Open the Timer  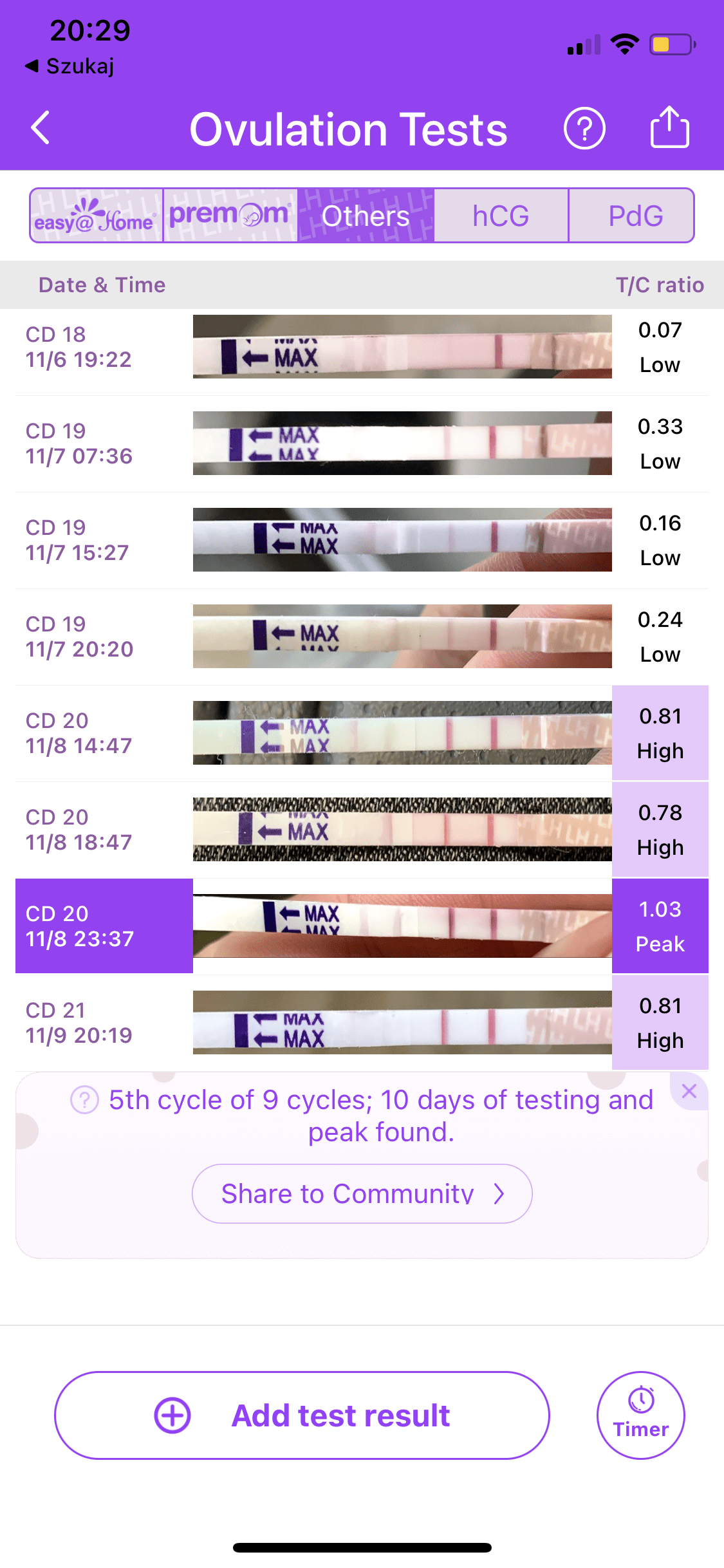[640, 1415]
